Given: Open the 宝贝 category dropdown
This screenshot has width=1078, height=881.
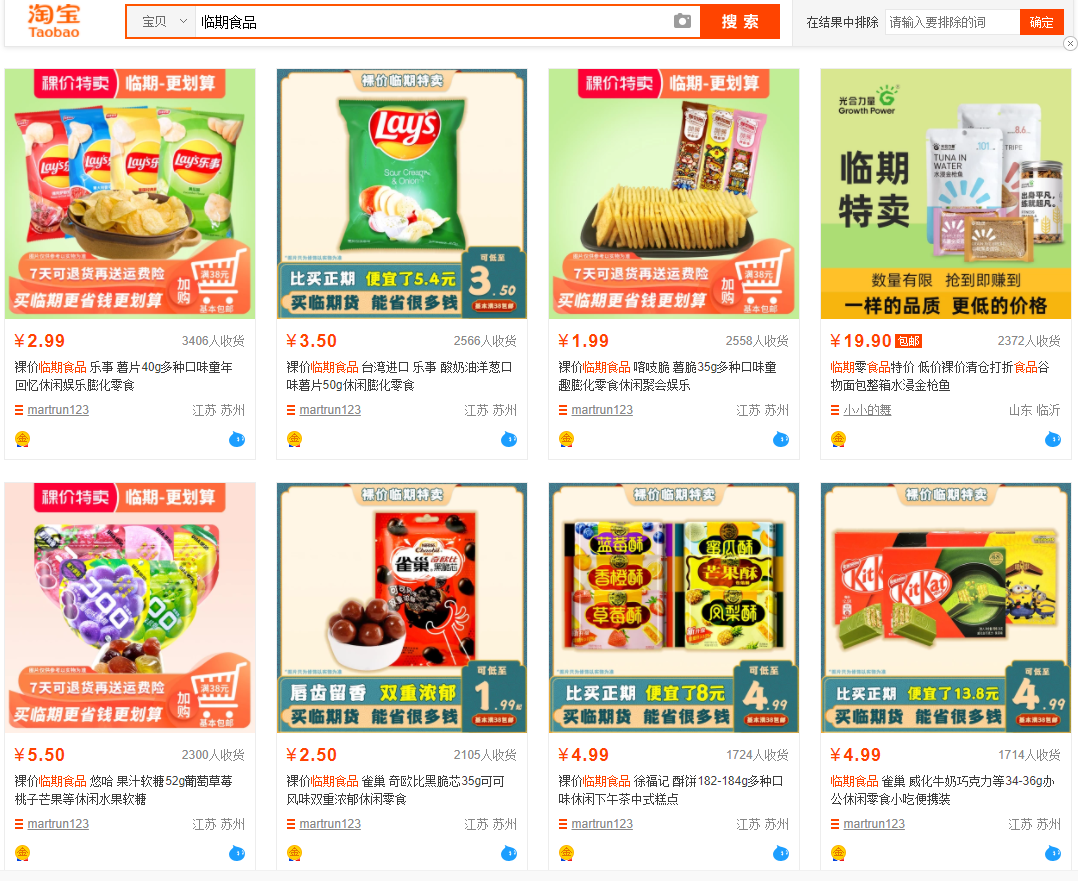Looking at the screenshot, I should pos(162,22).
